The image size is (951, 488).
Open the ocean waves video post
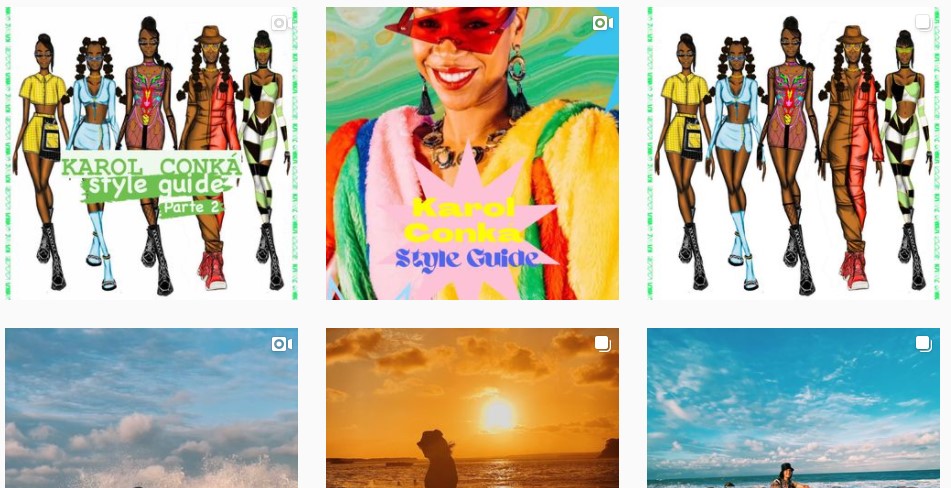(x=151, y=408)
